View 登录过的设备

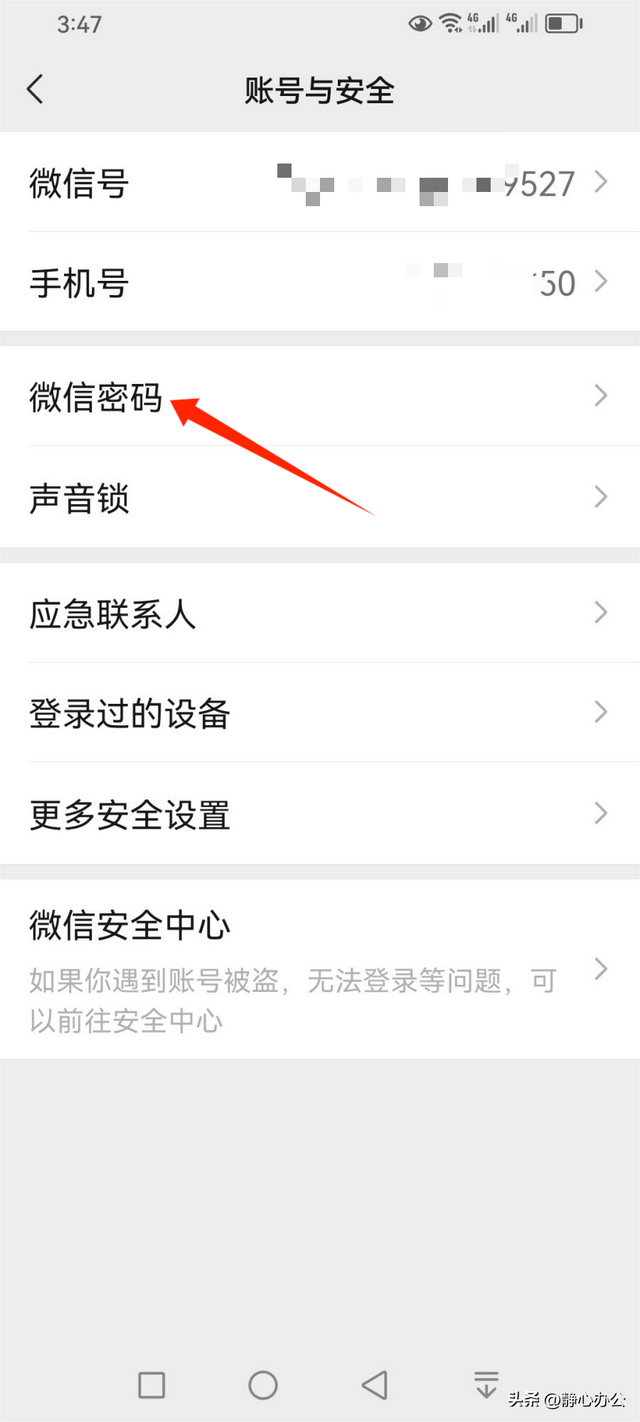320,712
